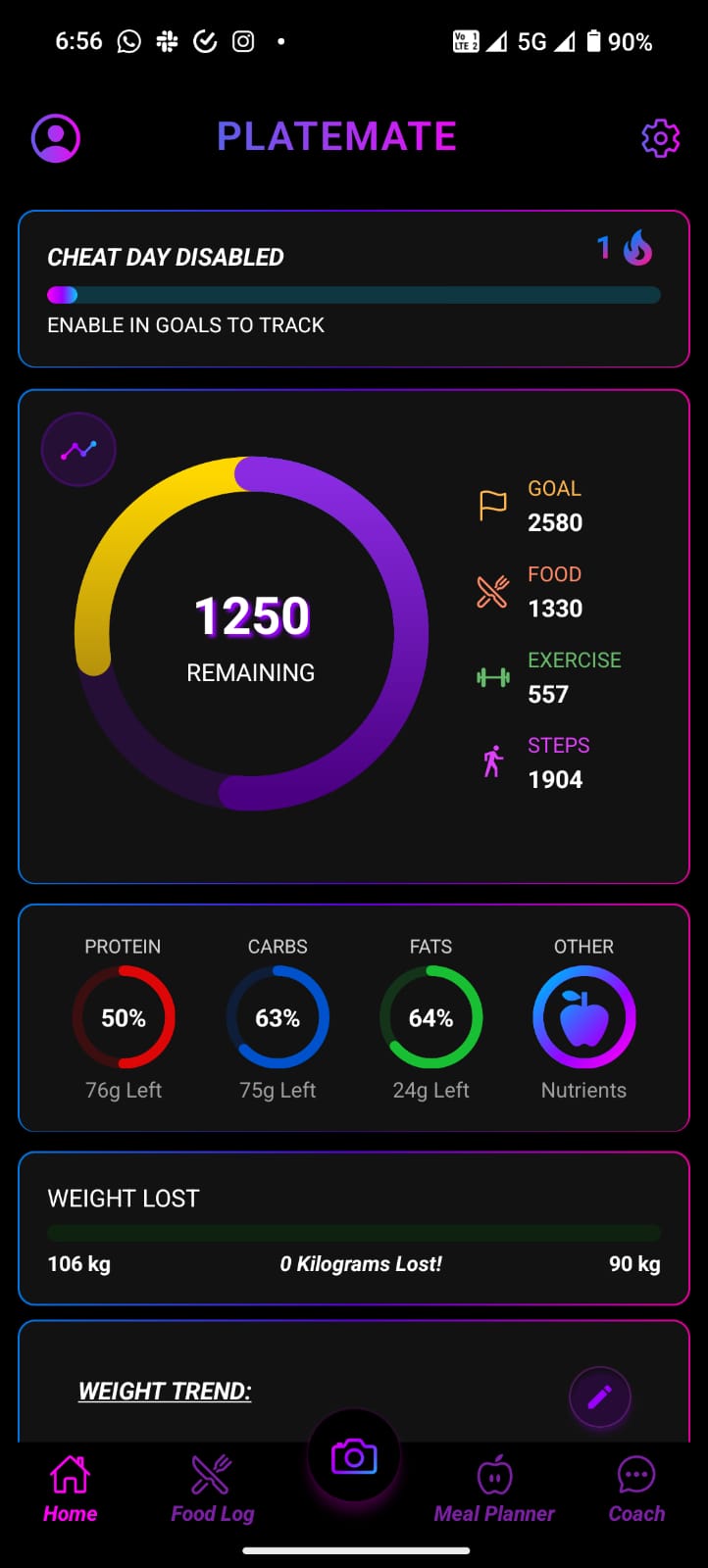The width and height of the screenshot is (708, 1568).
Task: Tap the streak flame icon
Action: pyautogui.click(x=636, y=248)
